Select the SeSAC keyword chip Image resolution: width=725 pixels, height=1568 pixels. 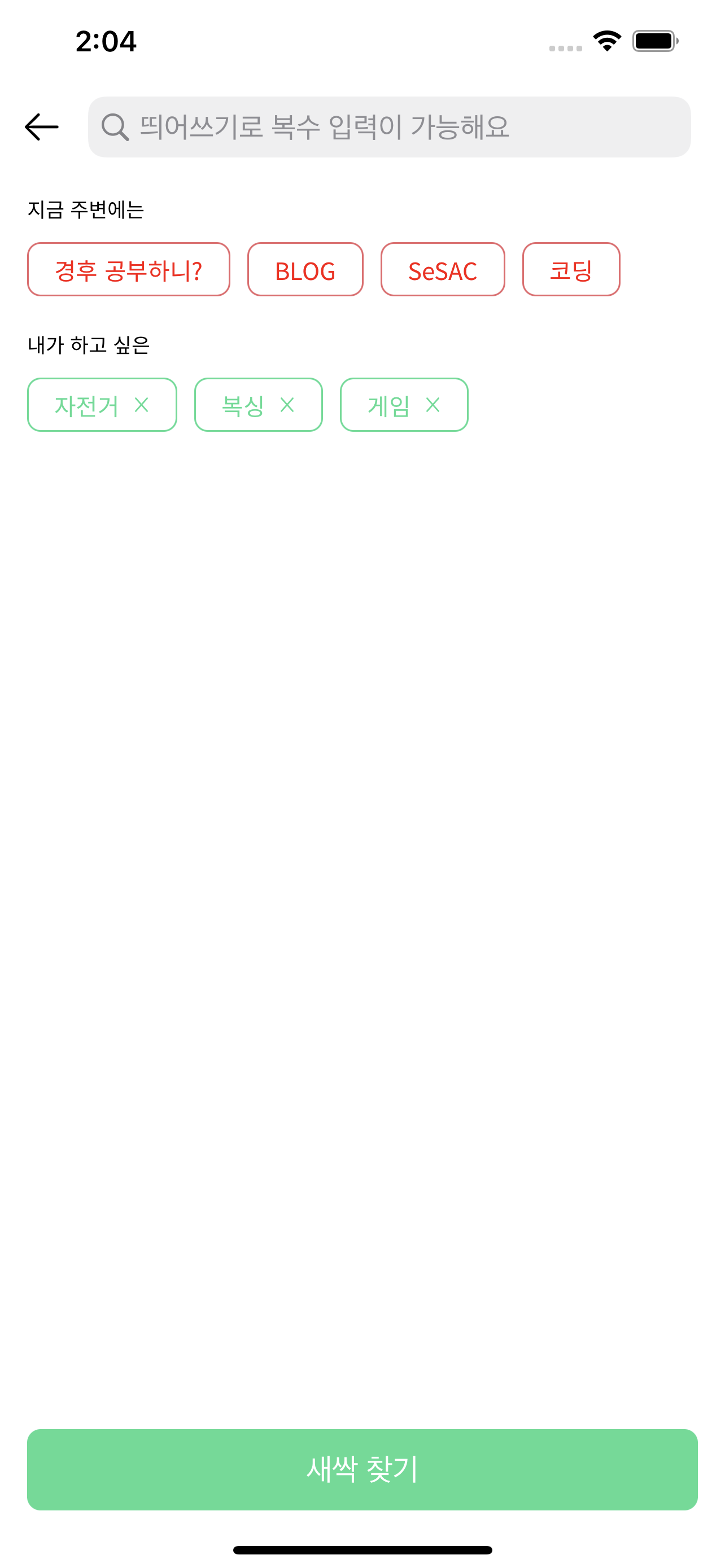coord(443,270)
